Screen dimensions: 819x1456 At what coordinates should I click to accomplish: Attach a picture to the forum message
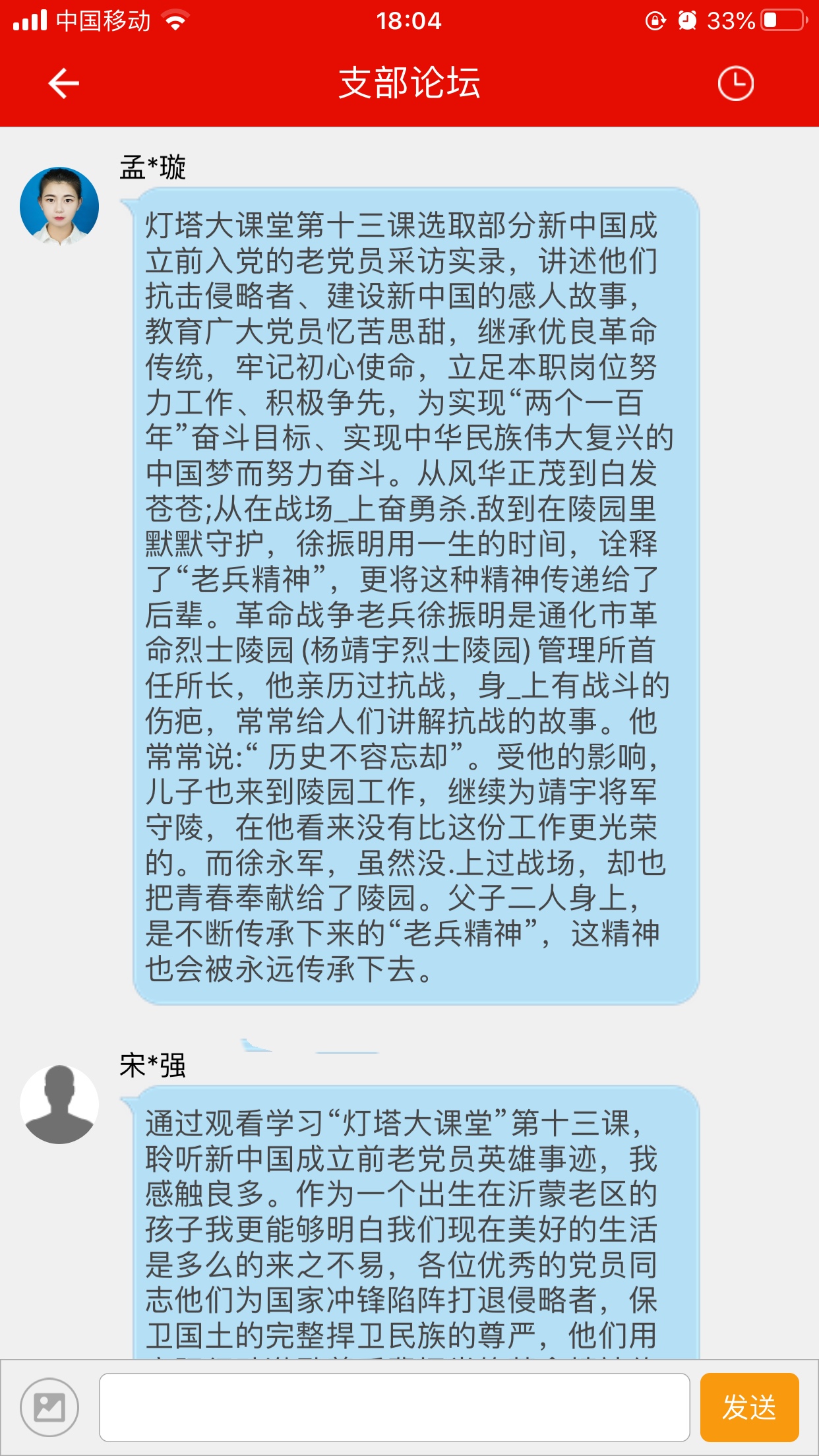tap(49, 1407)
